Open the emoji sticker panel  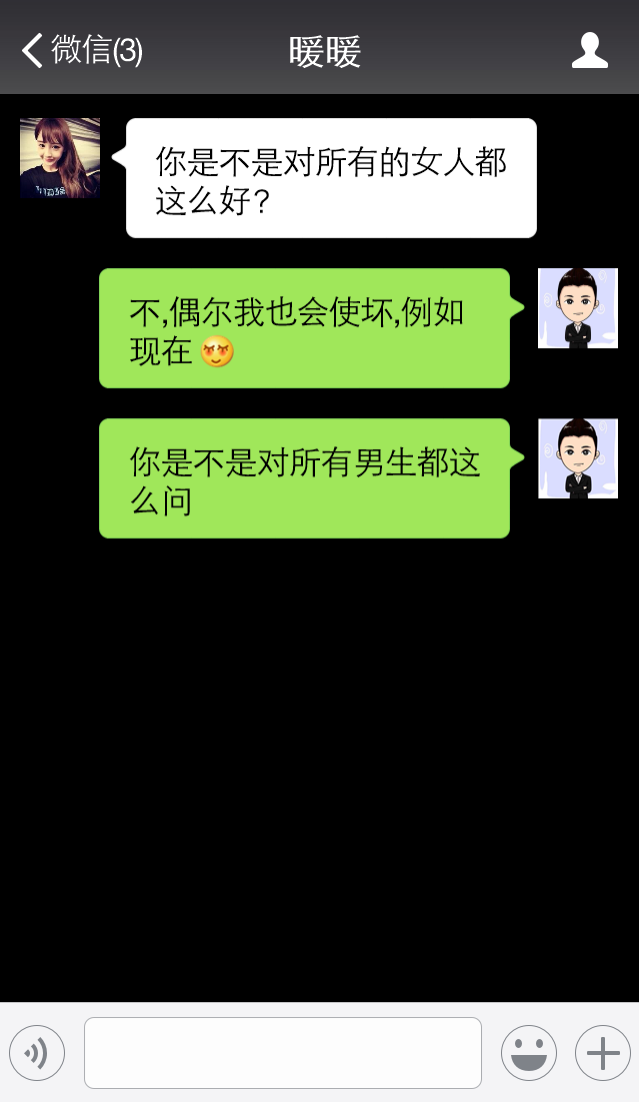coord(528,1053)
